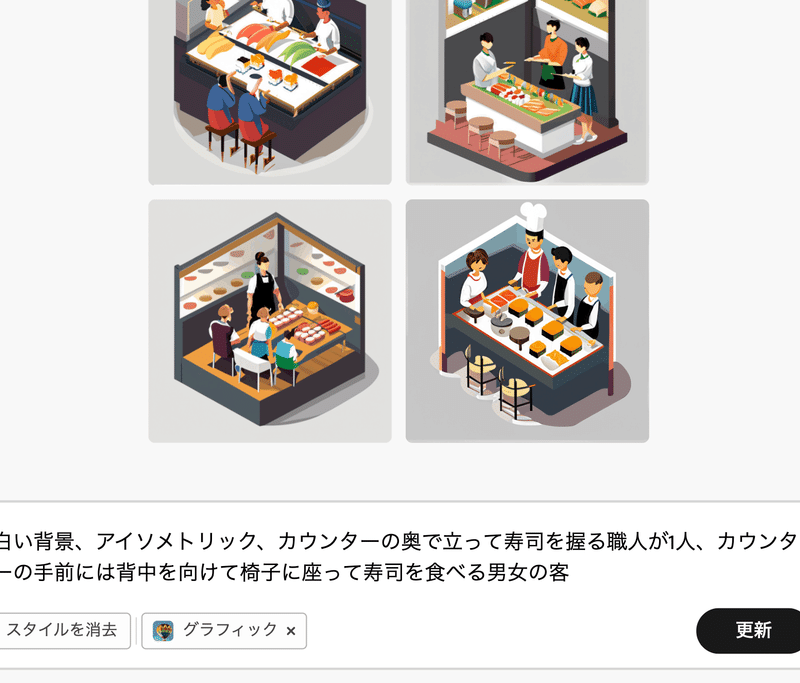Open the bottom-right image with the white-hat chef
This screenshot has height=683, width=800.
[x=527, y=320]
